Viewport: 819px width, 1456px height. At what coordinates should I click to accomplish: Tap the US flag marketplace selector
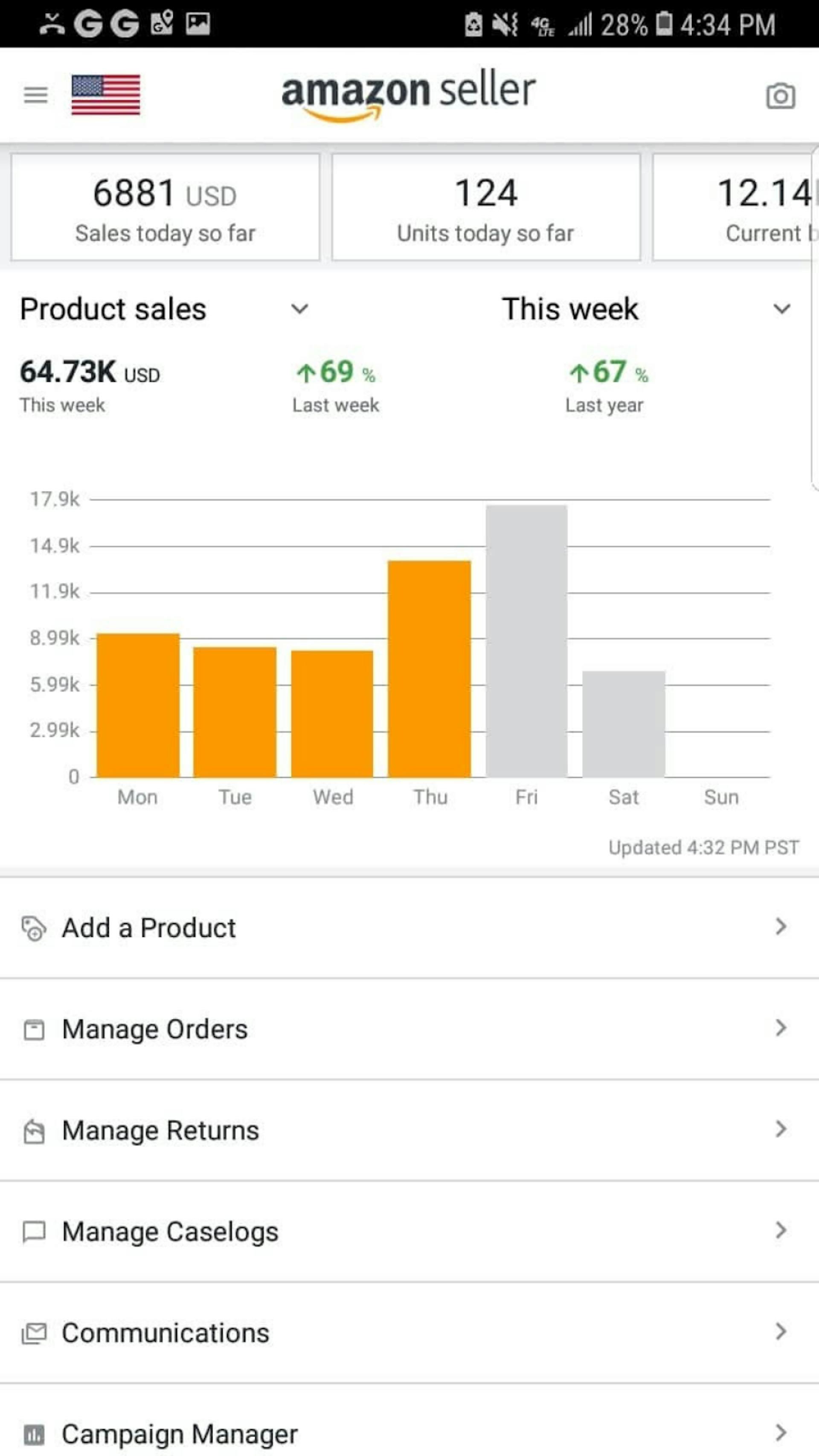(x=106, y=94)
